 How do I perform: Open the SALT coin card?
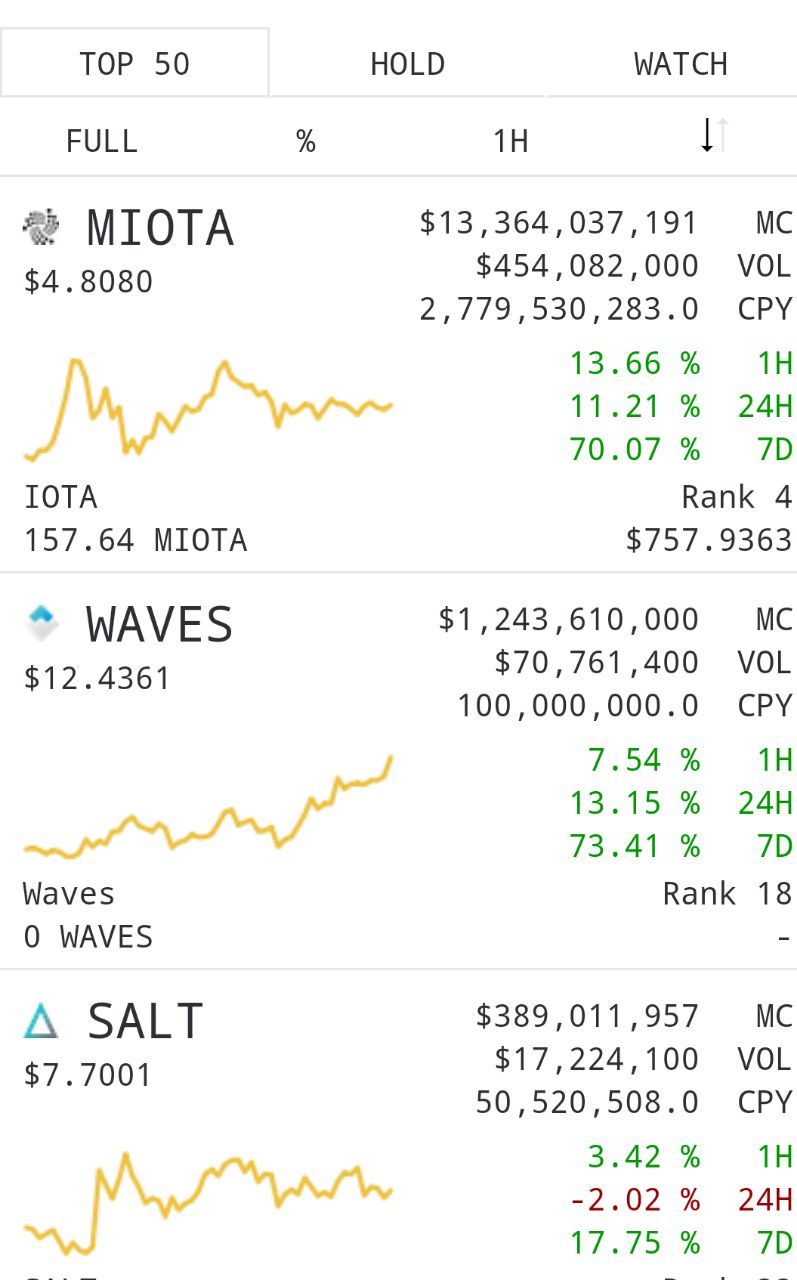coord(398,1126)
